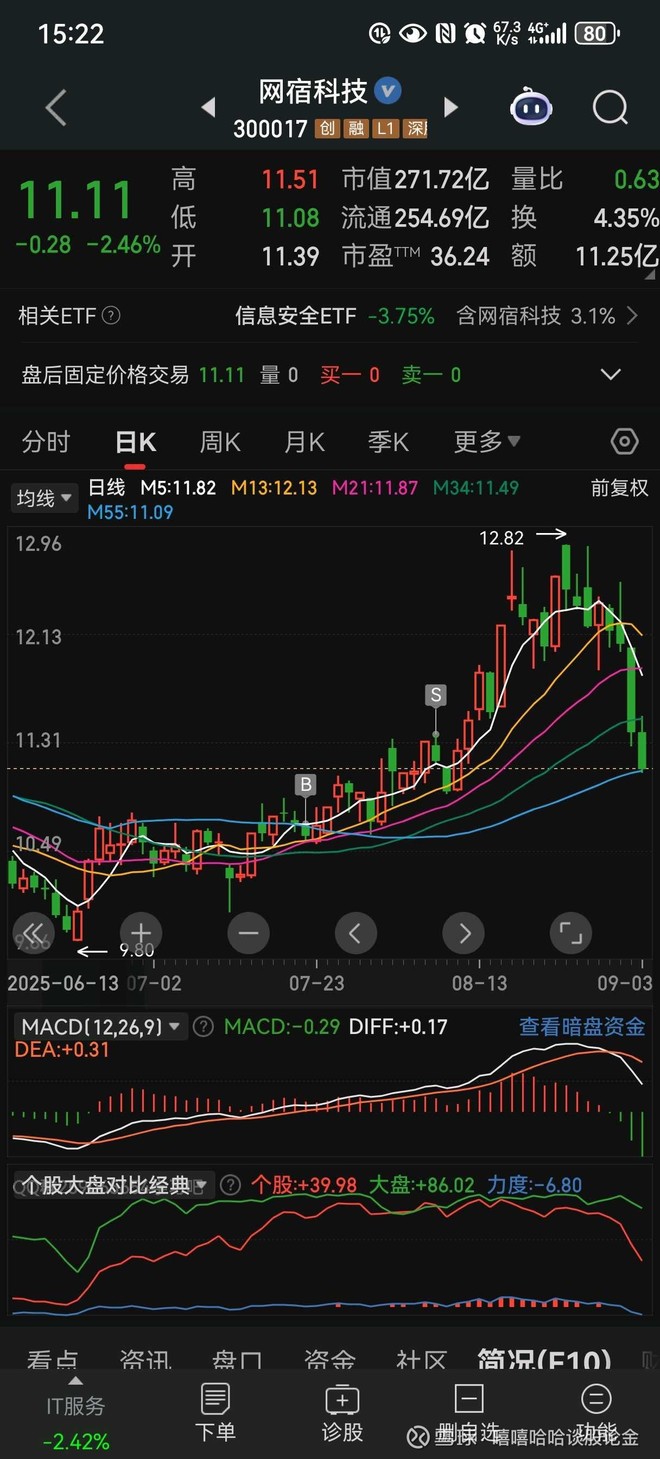Switch to the 季K chart tab

click(388, 441)
